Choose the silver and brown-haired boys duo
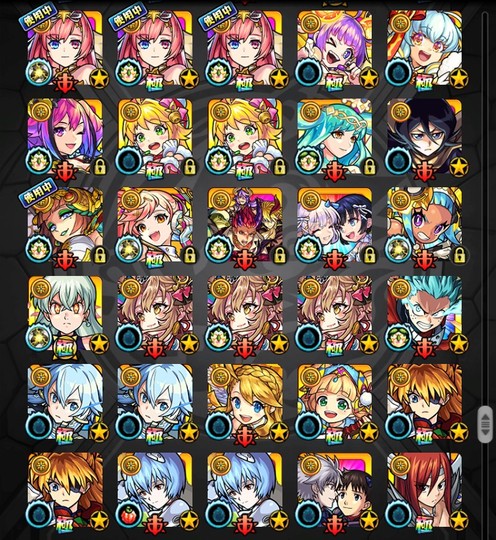 334,490
